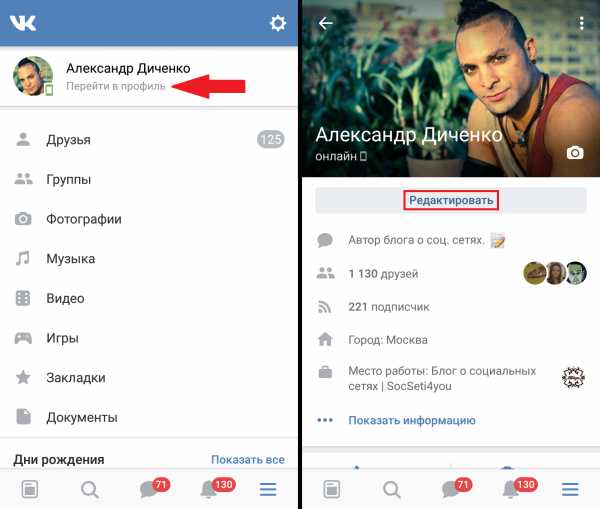The height and width of the screenshot is (509, 600).
Task: Go back with the arrow on the profile page
Action: [x=325, y=23]
